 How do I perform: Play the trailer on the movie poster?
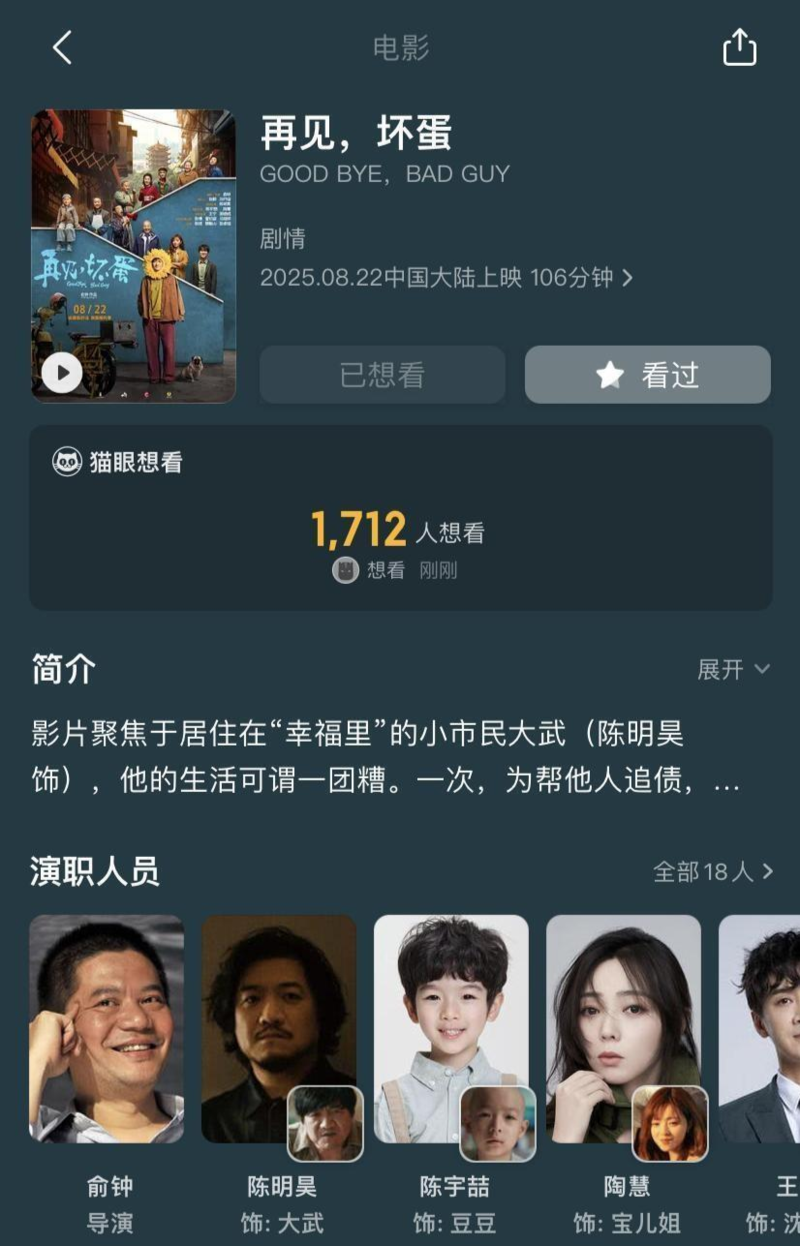(x=62, y=373)
